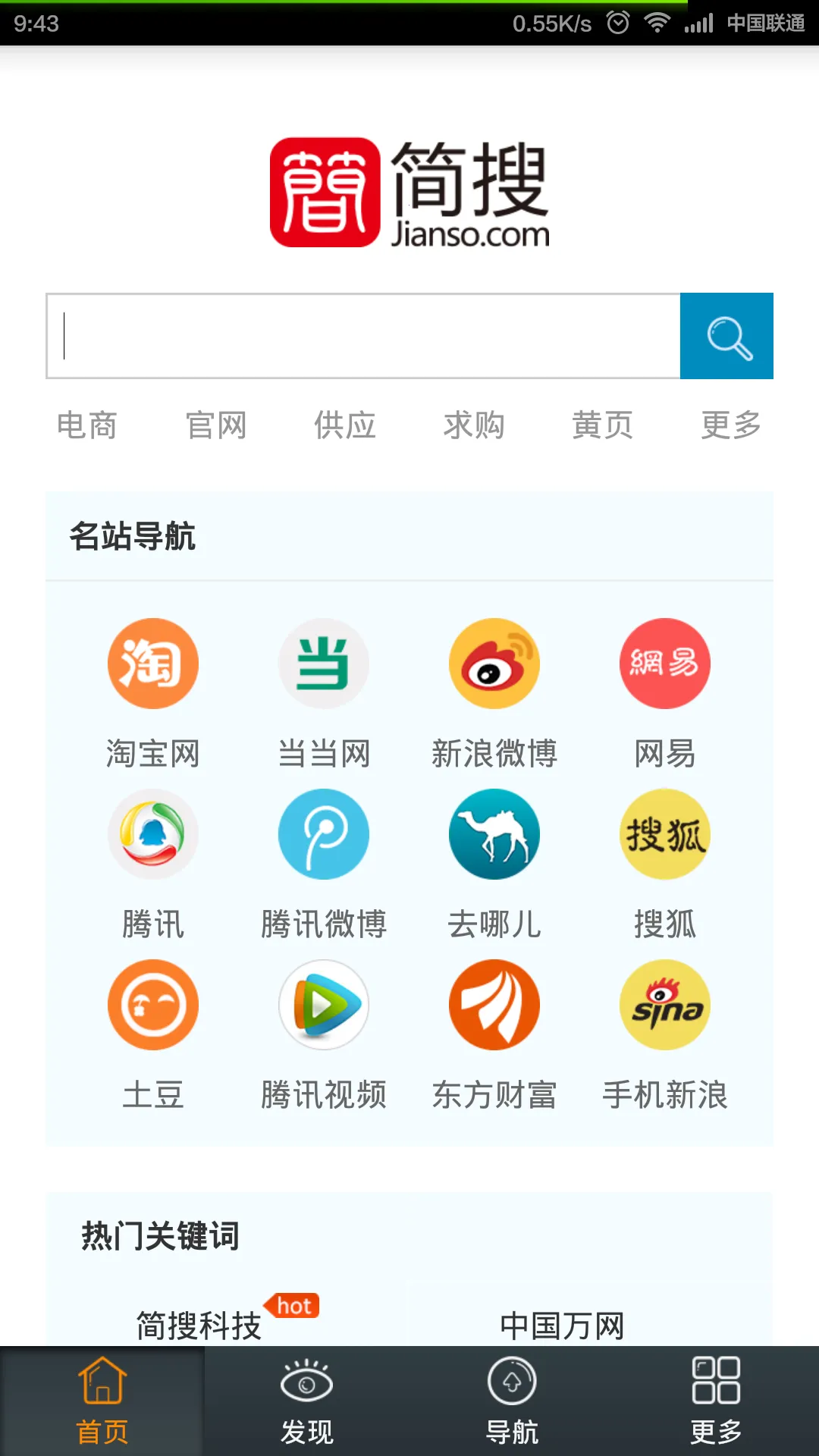Switch to the 供应 category
The image size is (819, 1456).
click(345, 425)
